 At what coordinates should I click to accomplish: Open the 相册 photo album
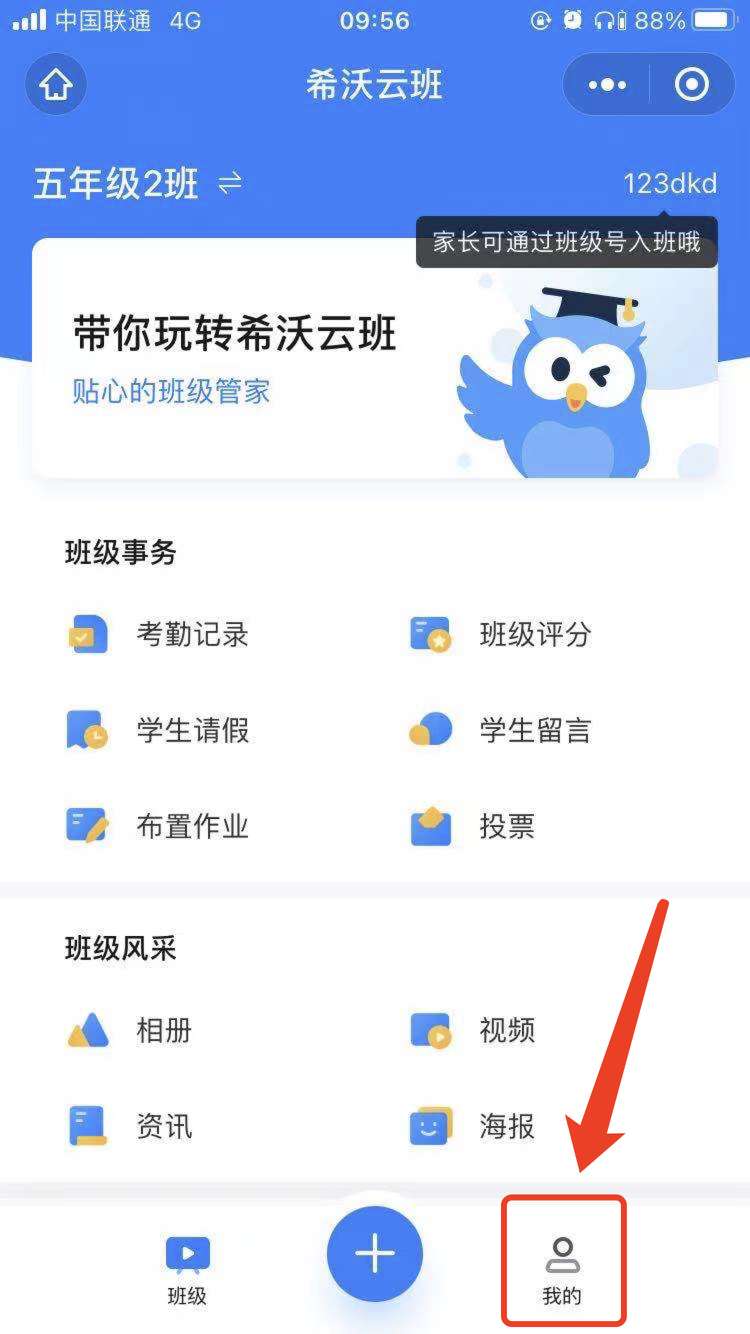point(132,1030)
